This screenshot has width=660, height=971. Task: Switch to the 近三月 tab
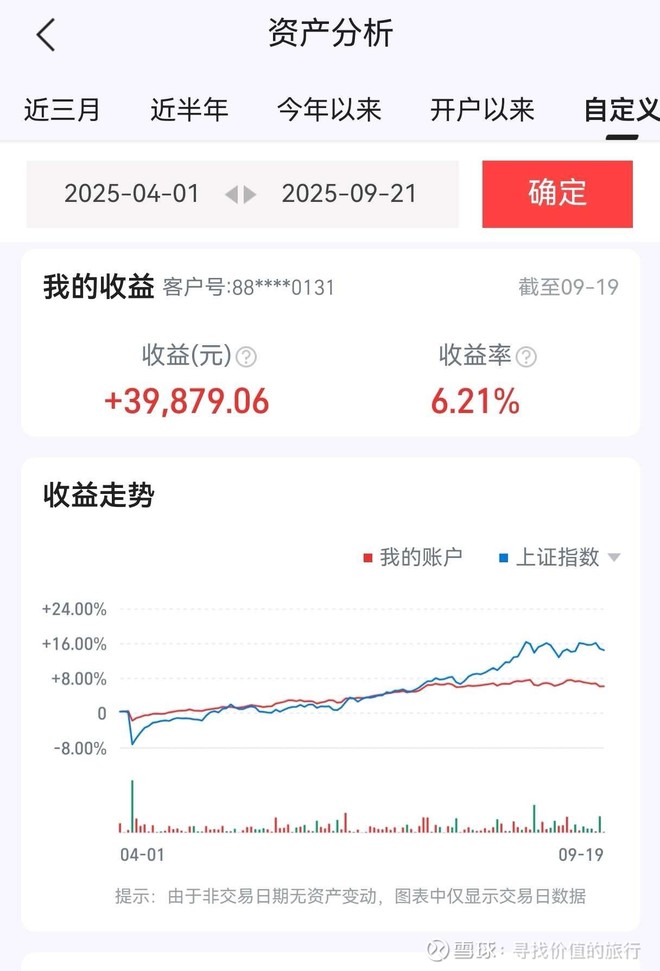[x=62, y=110]
